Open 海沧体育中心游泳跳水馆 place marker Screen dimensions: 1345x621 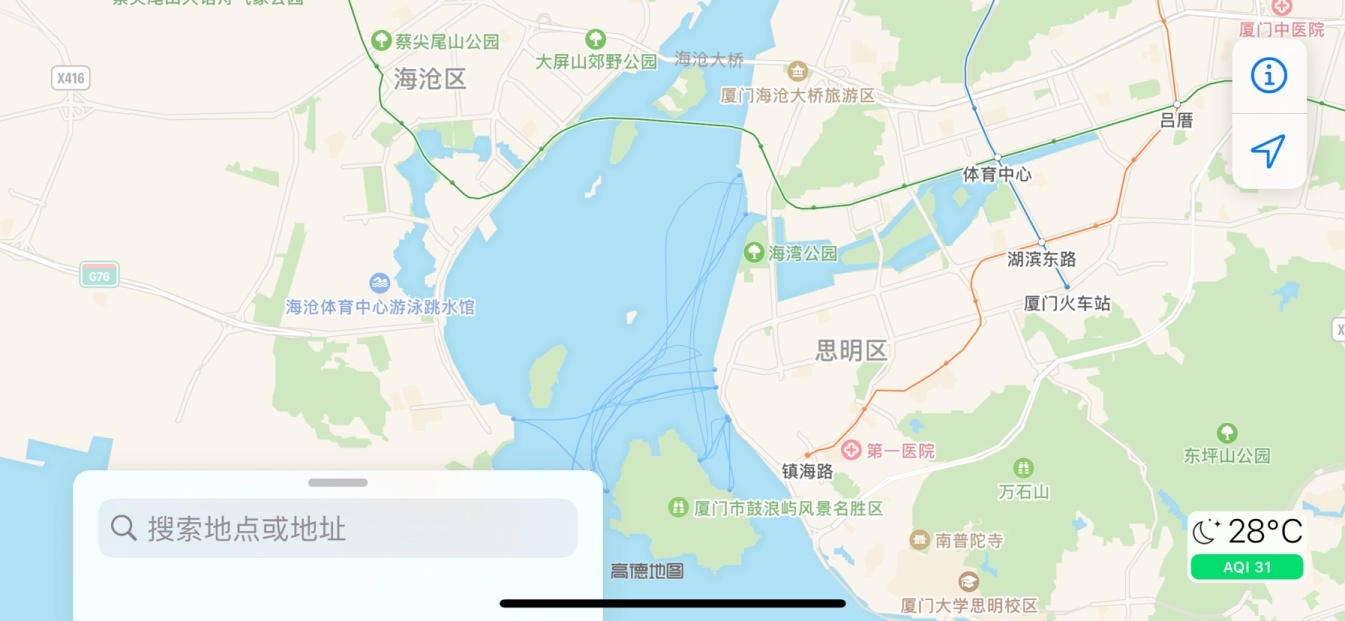tap(379, 284)
